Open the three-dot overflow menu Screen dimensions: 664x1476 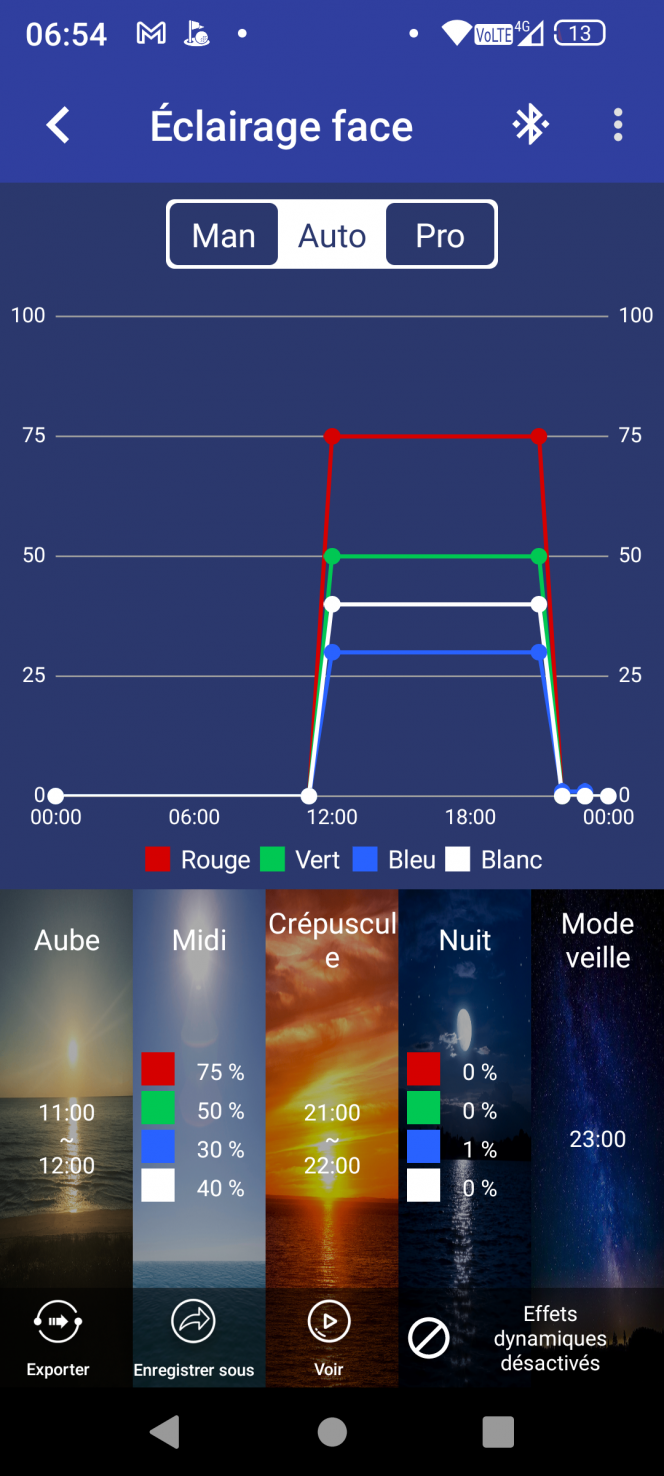point(618,125)
